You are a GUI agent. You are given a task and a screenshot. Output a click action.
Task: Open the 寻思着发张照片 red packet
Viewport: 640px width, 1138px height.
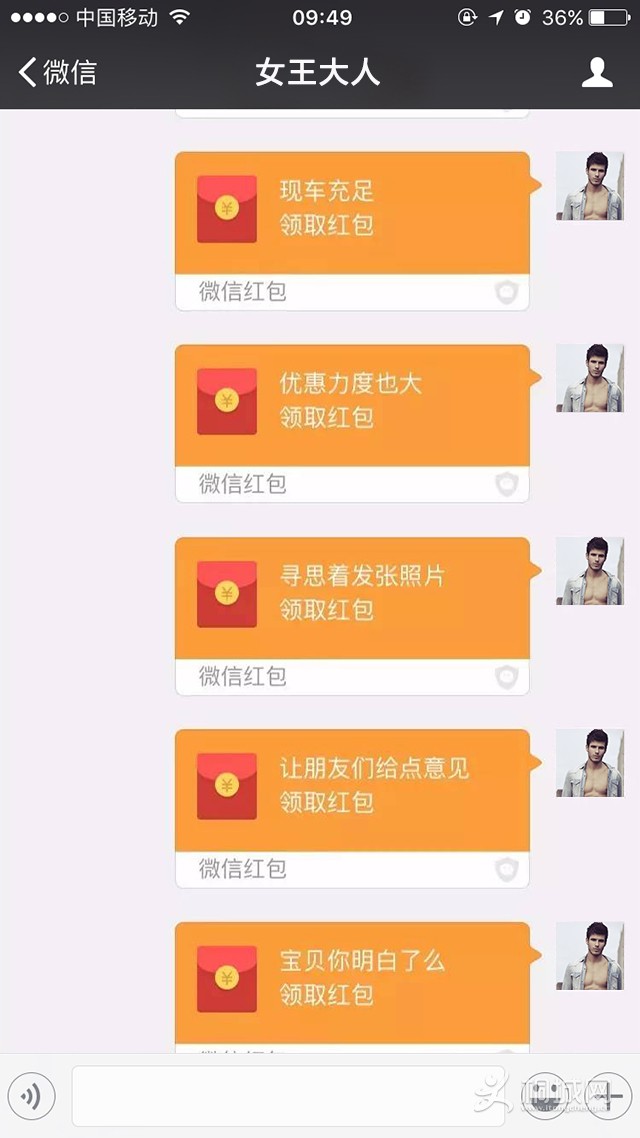click(352, 597)
